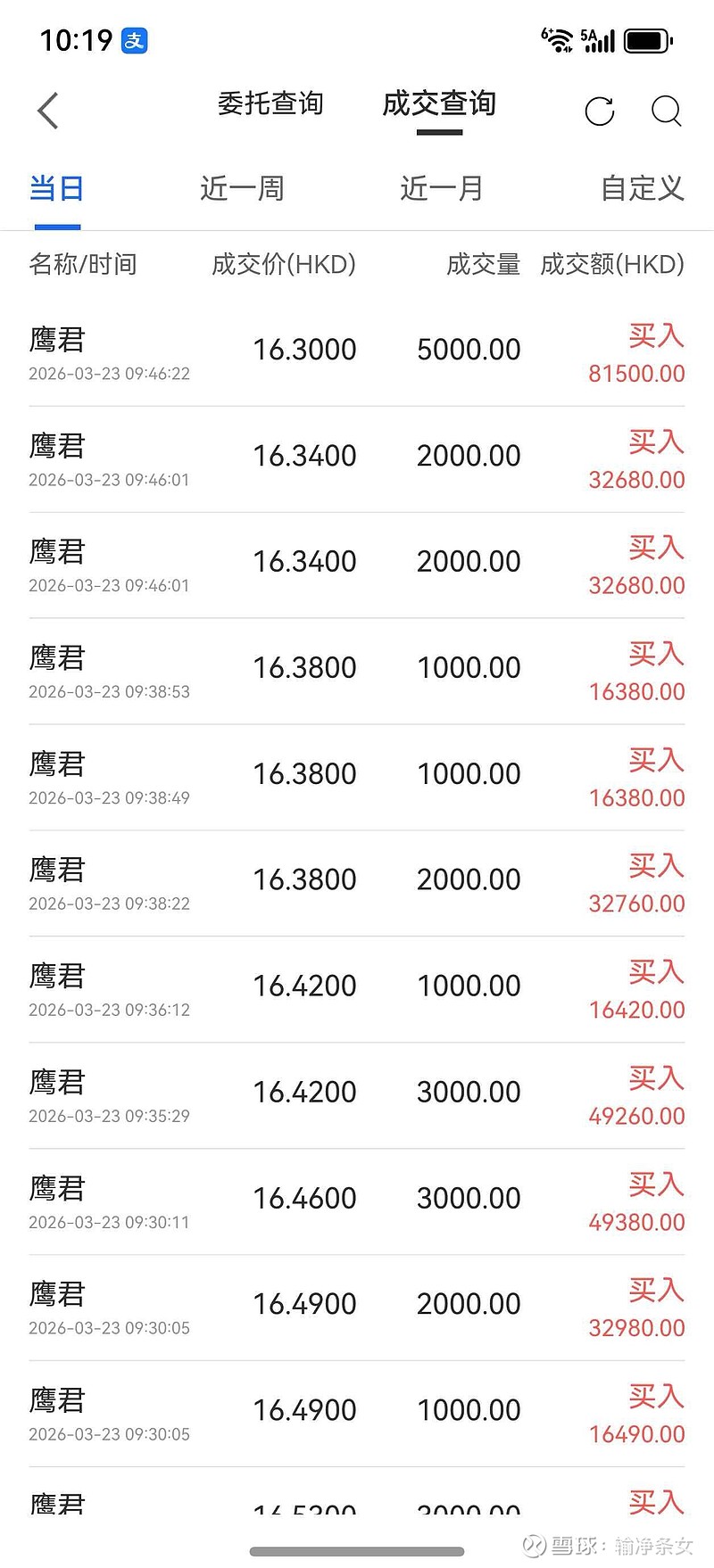Choose the 自定义 date range tab
The height and width of the screenshot is (1568, 714).
point(642,188)
